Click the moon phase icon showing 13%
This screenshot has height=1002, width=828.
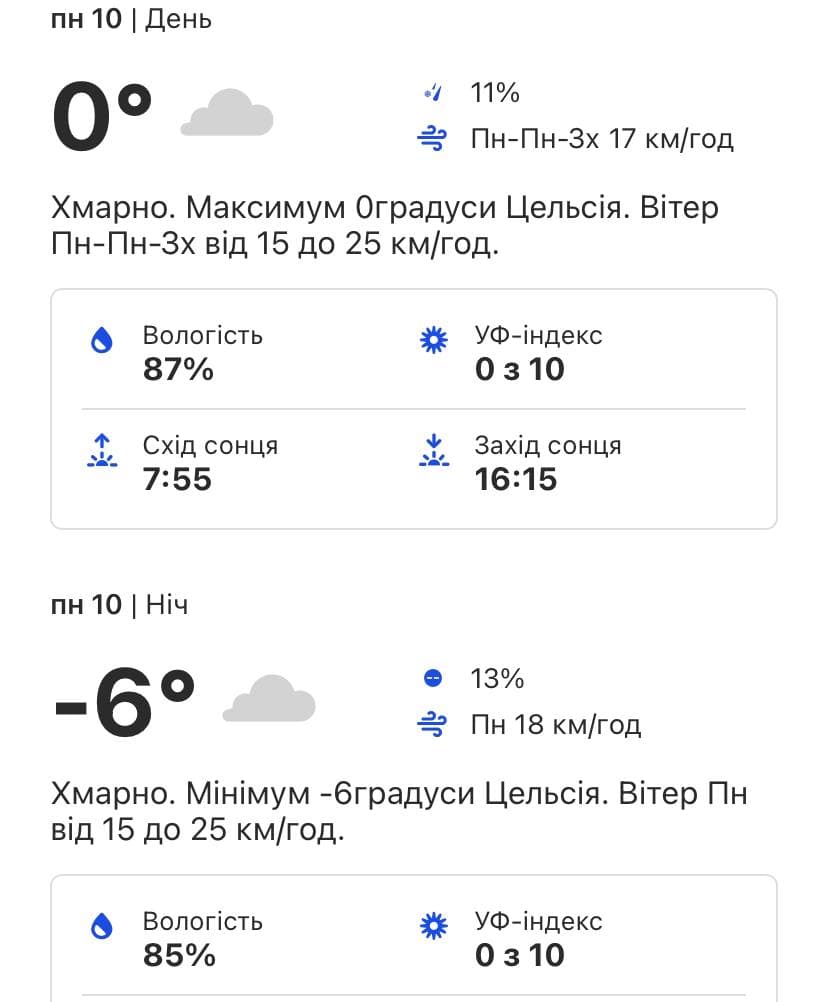pos(433,678)
